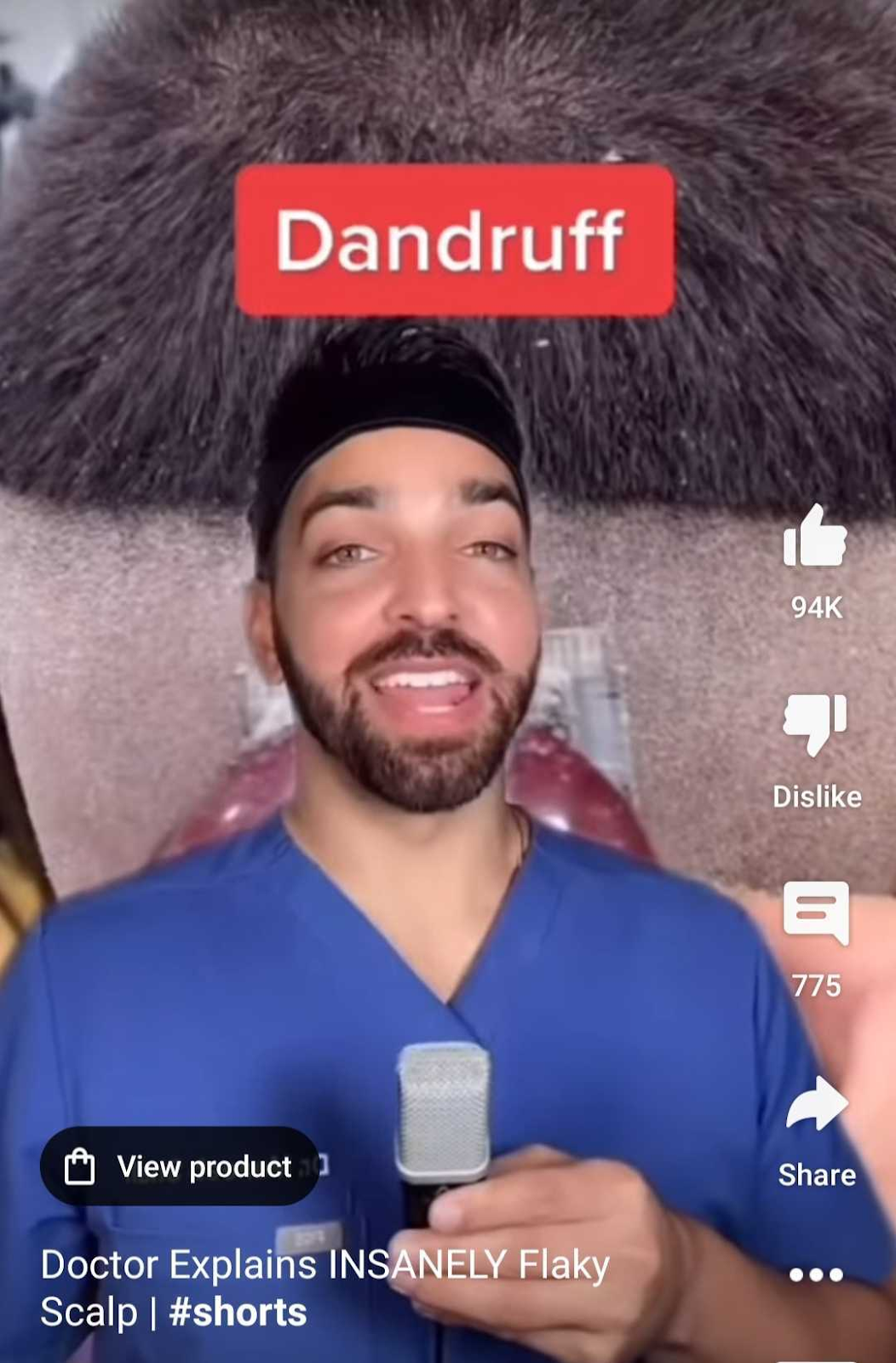Share this Short
The width and height of the screenshot is (896, 1363).
pyautogui.click(x=816, y=1104)
